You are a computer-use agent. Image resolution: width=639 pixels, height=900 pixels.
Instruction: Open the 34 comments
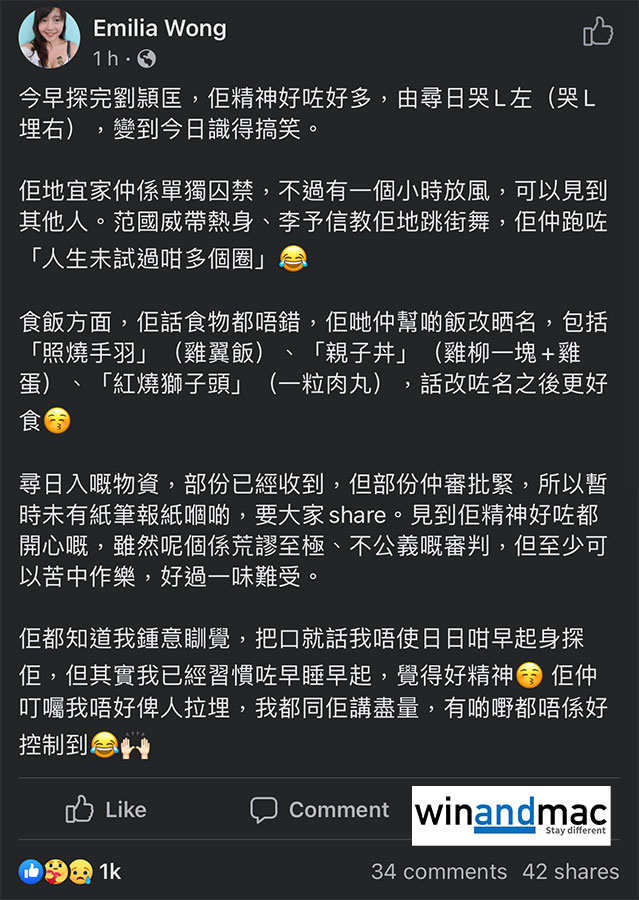(438, 872)
